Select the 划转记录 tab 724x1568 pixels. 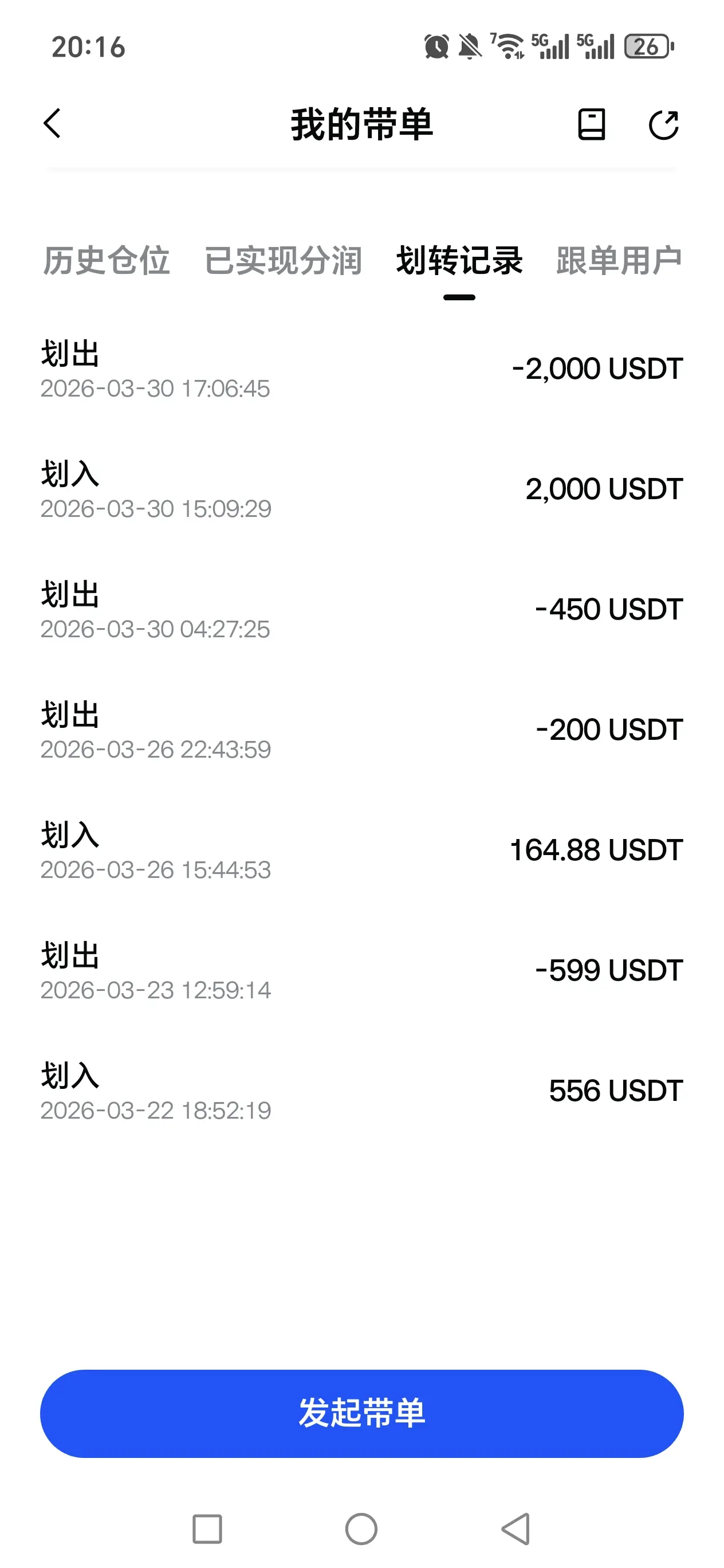[459, 261]
